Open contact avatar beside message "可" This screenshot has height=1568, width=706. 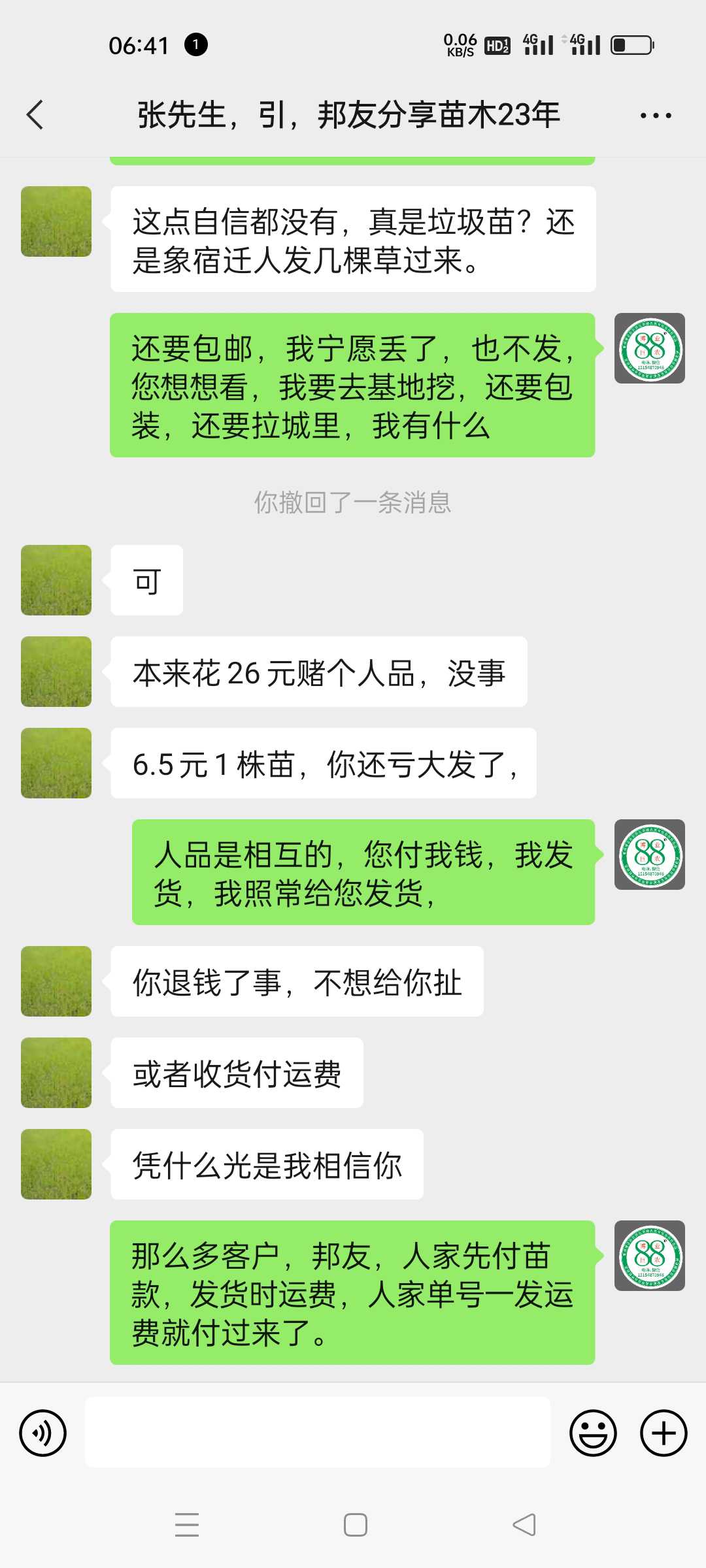[56, 580]
